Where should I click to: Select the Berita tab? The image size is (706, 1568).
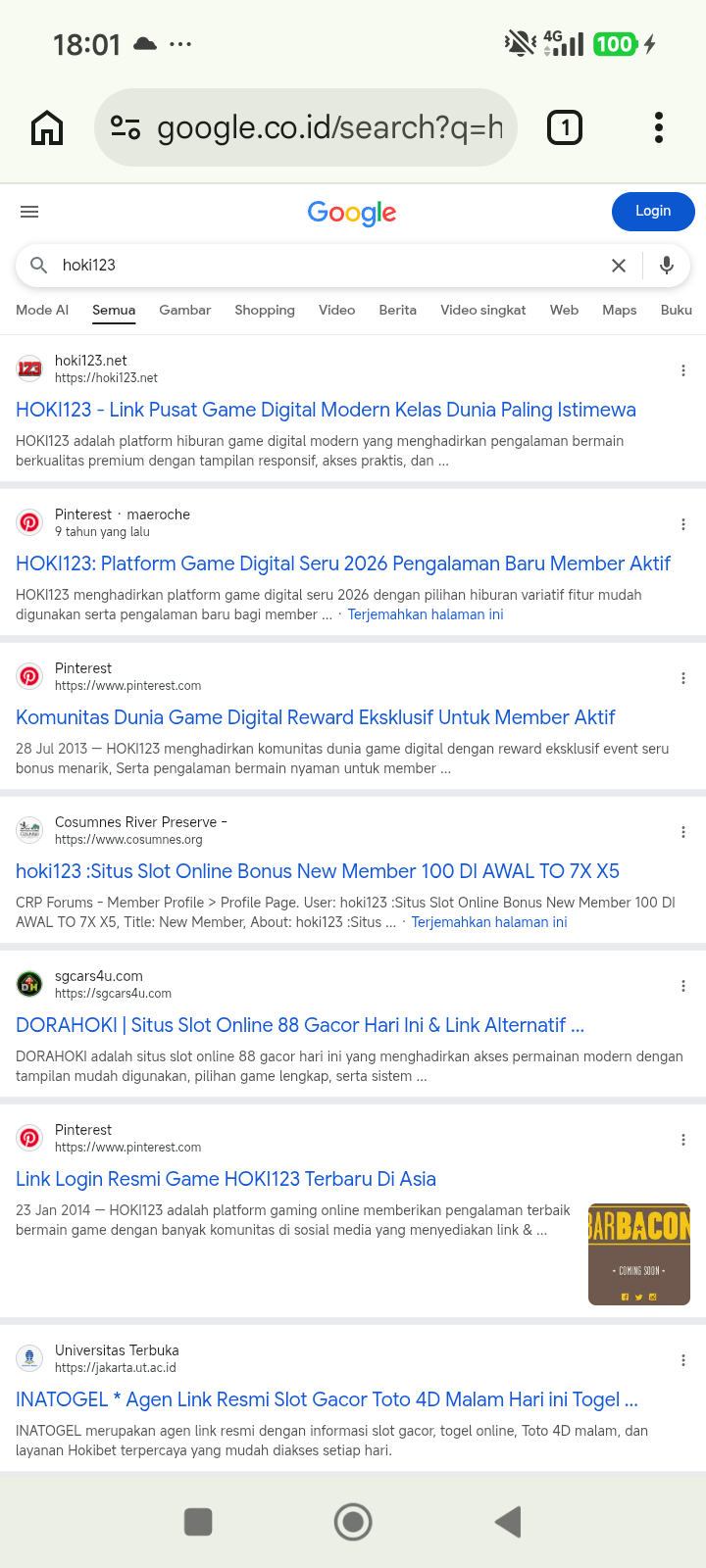(398, 310)
